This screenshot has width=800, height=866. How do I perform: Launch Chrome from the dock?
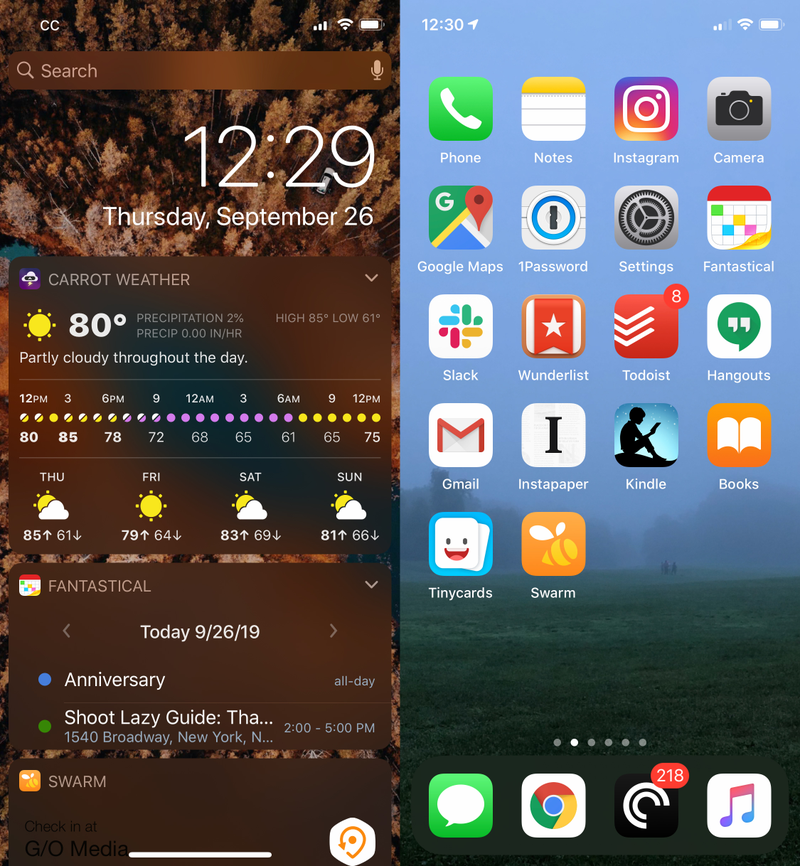(553, 805)
